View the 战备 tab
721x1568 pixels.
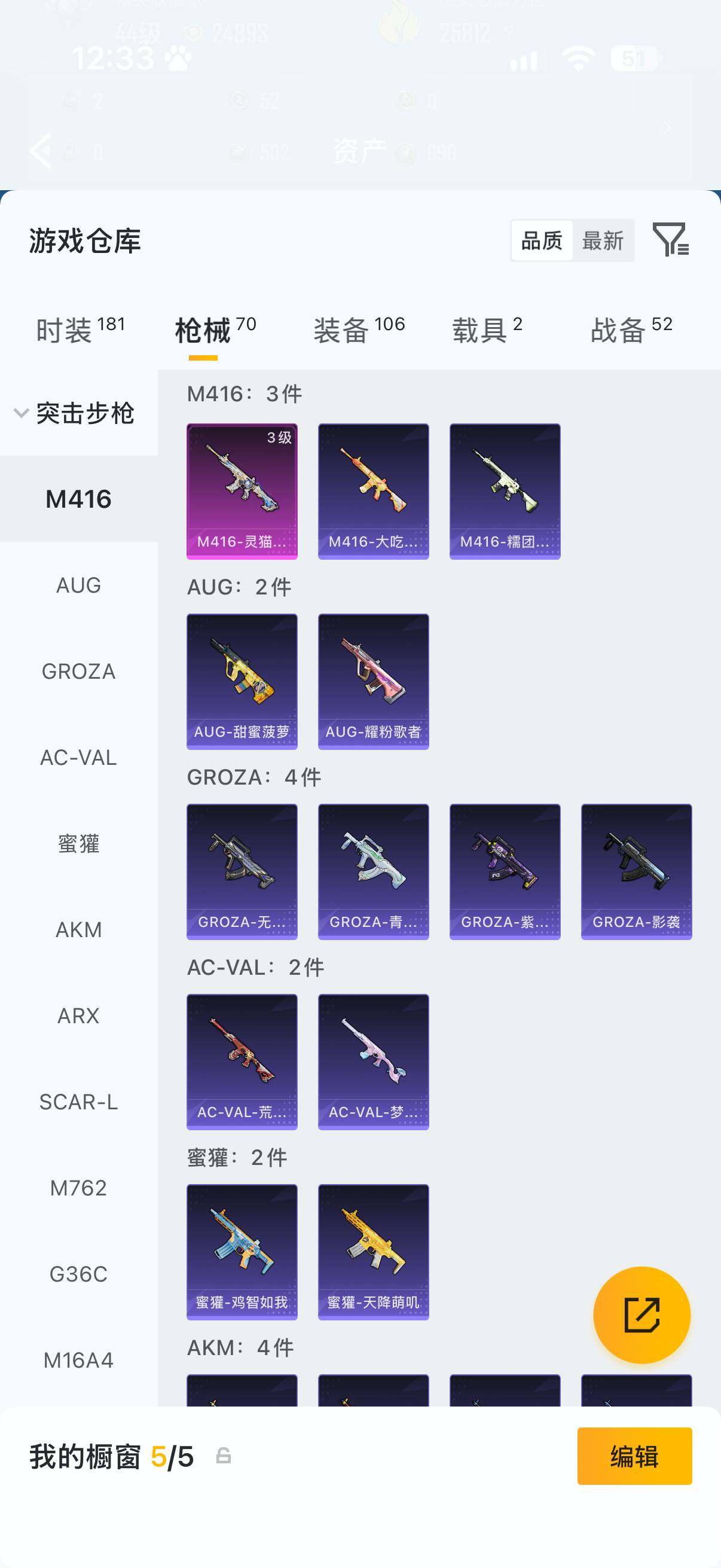631,330
